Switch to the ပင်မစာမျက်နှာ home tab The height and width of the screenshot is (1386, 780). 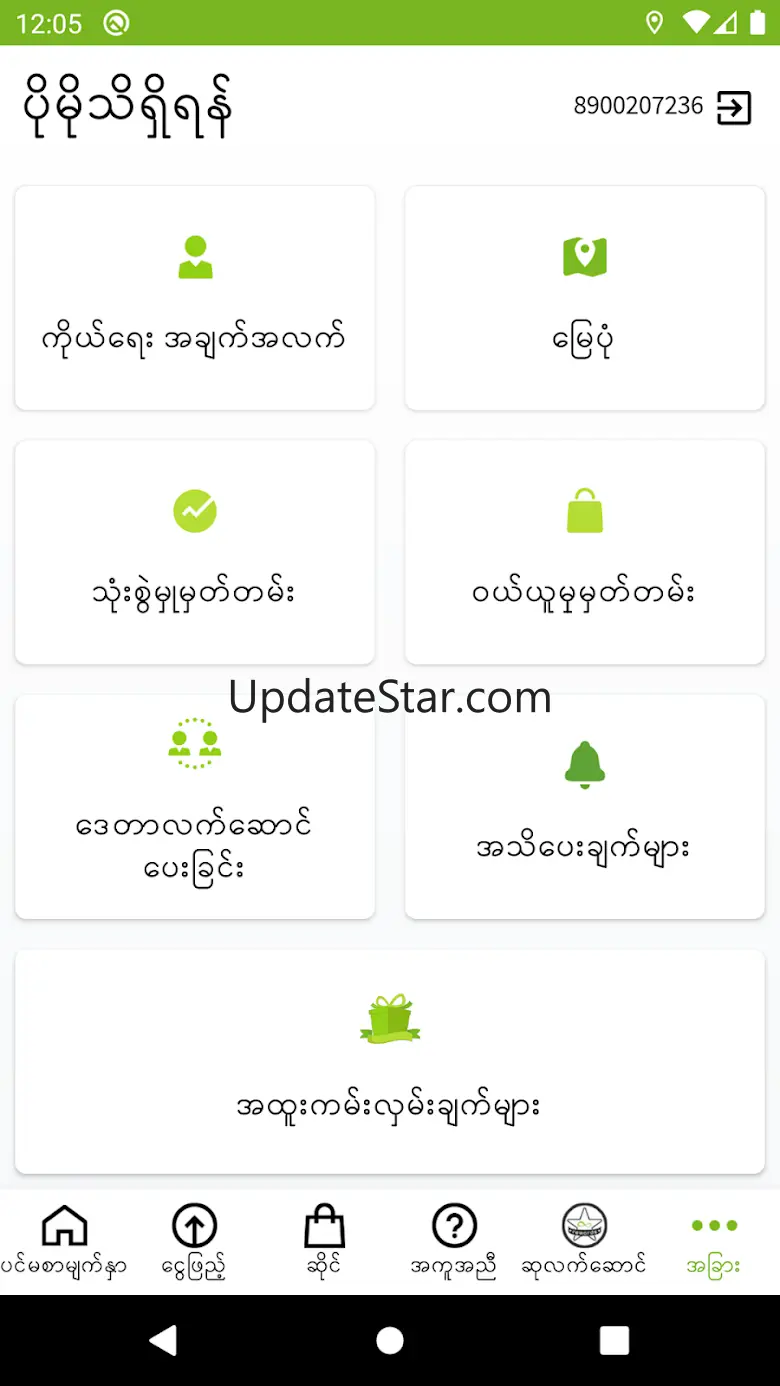(x=64, y=1241)
